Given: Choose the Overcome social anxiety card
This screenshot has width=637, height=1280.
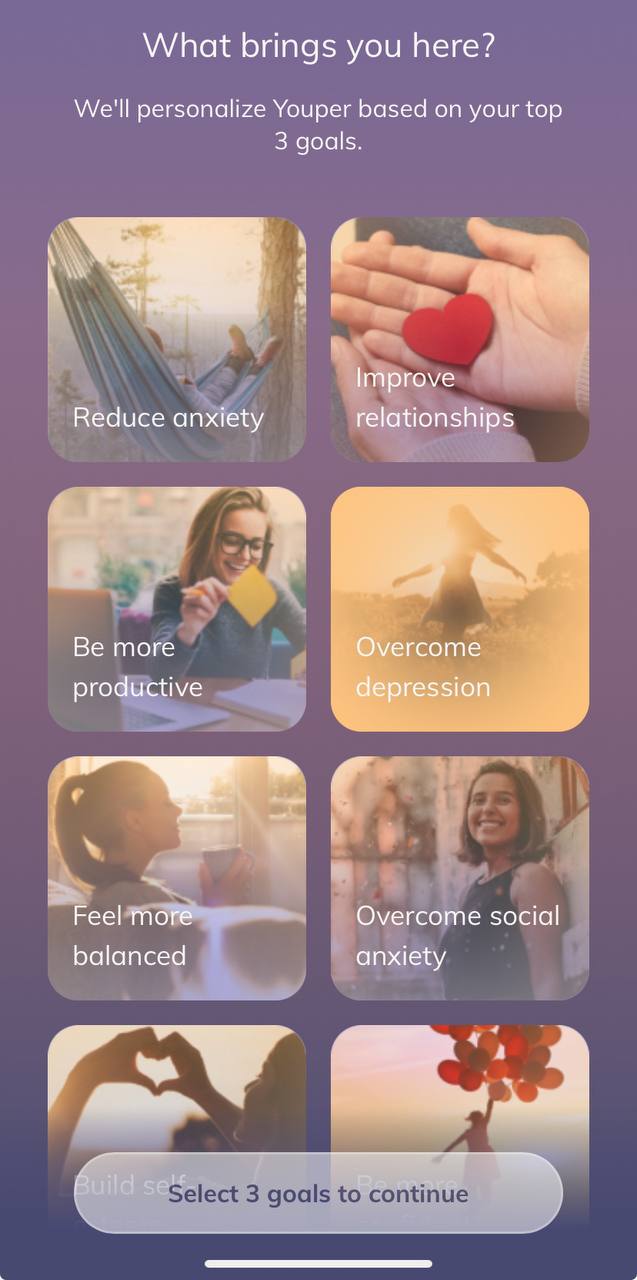Looking at the screenshot, I should [460, 878].
